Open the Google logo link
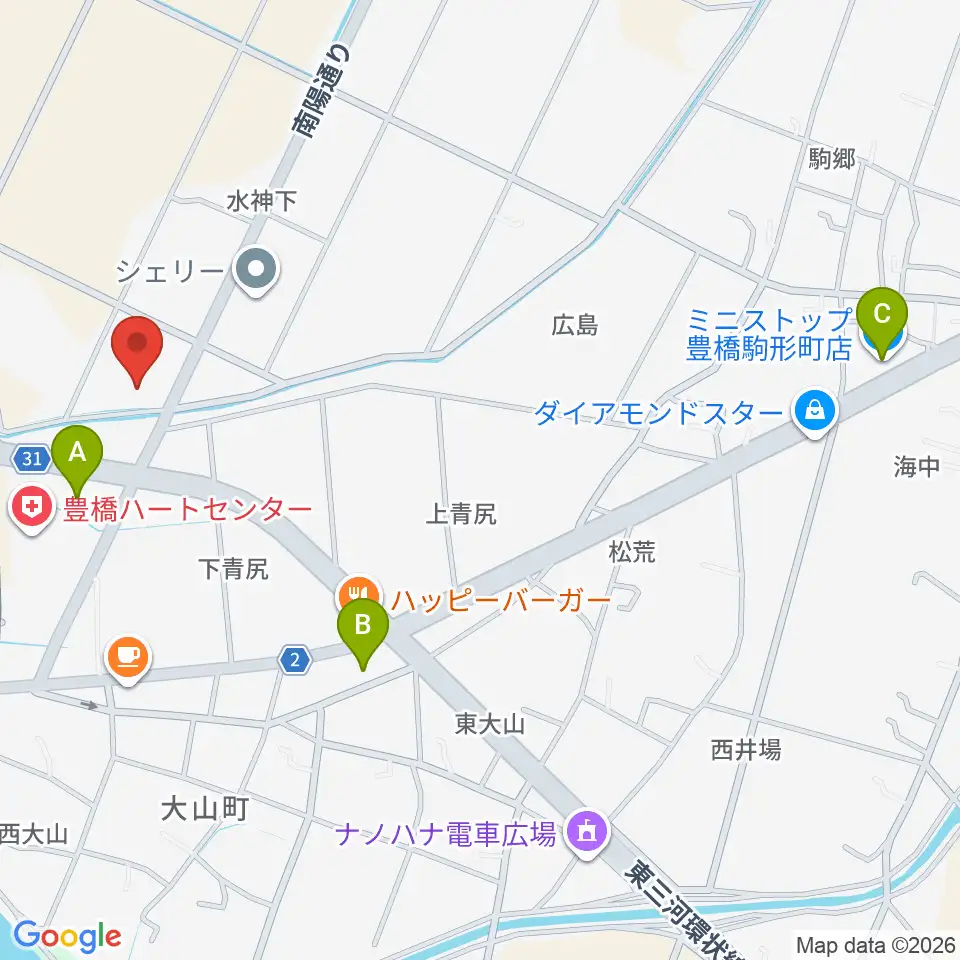This screenshot has height=960, width=960. 67,937
